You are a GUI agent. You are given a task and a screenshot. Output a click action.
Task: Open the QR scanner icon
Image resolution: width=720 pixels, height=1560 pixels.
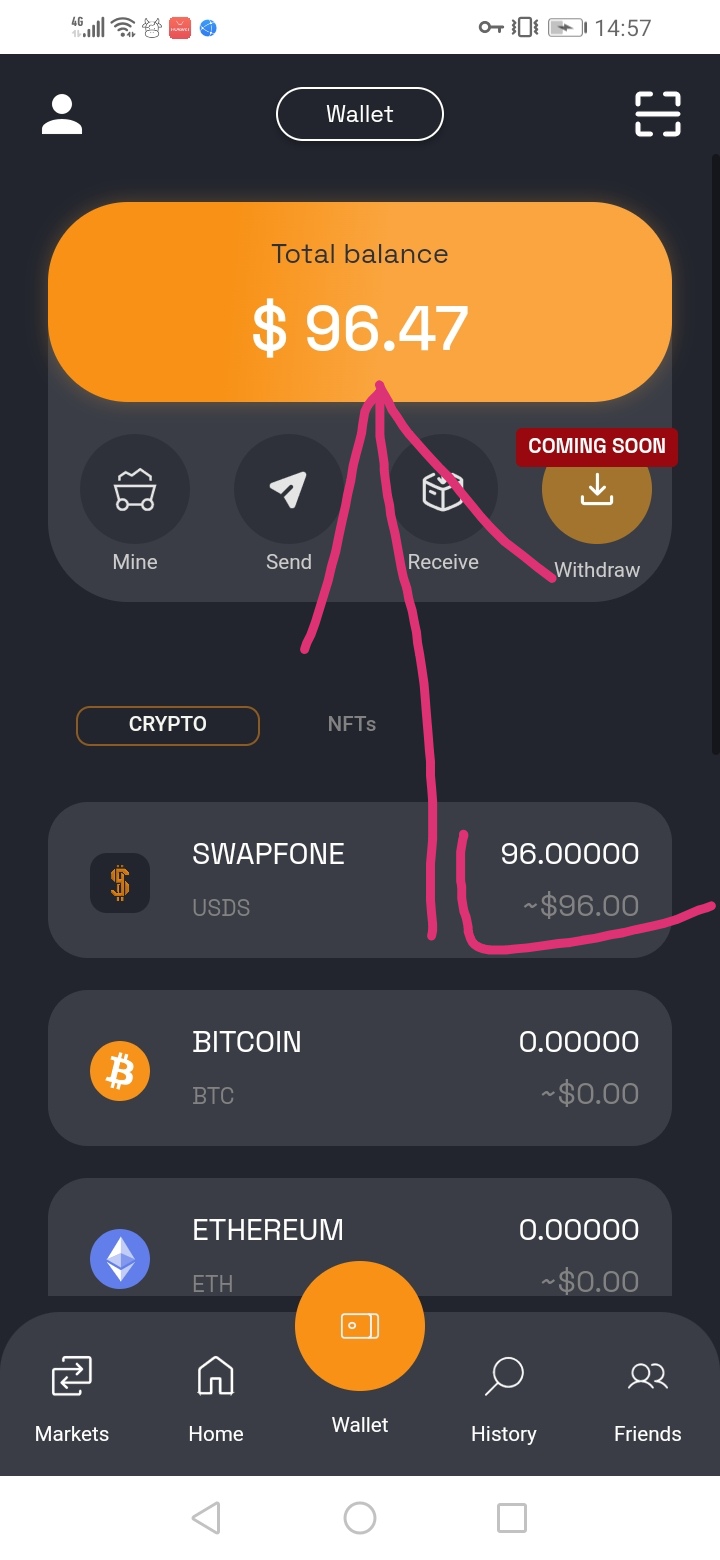tap(658, 114)
